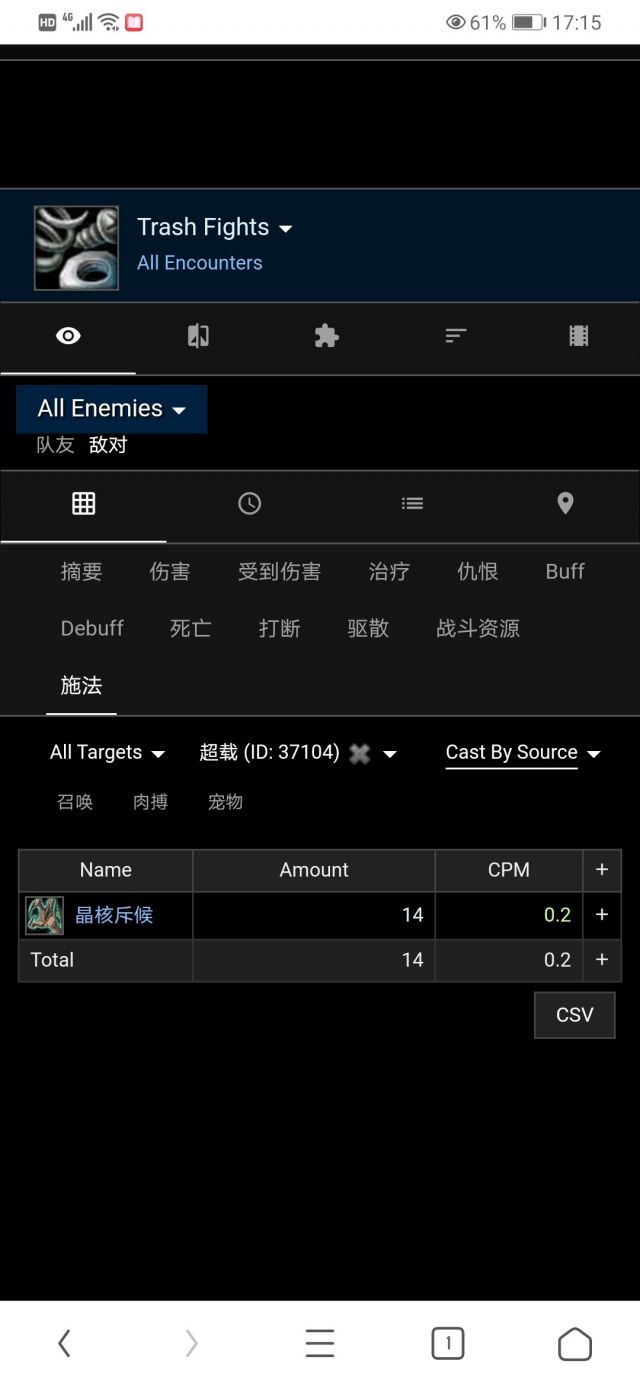640x1386 pixels.
Task: Go back with the browser back arrow
Action: (x=64, y=1343)
